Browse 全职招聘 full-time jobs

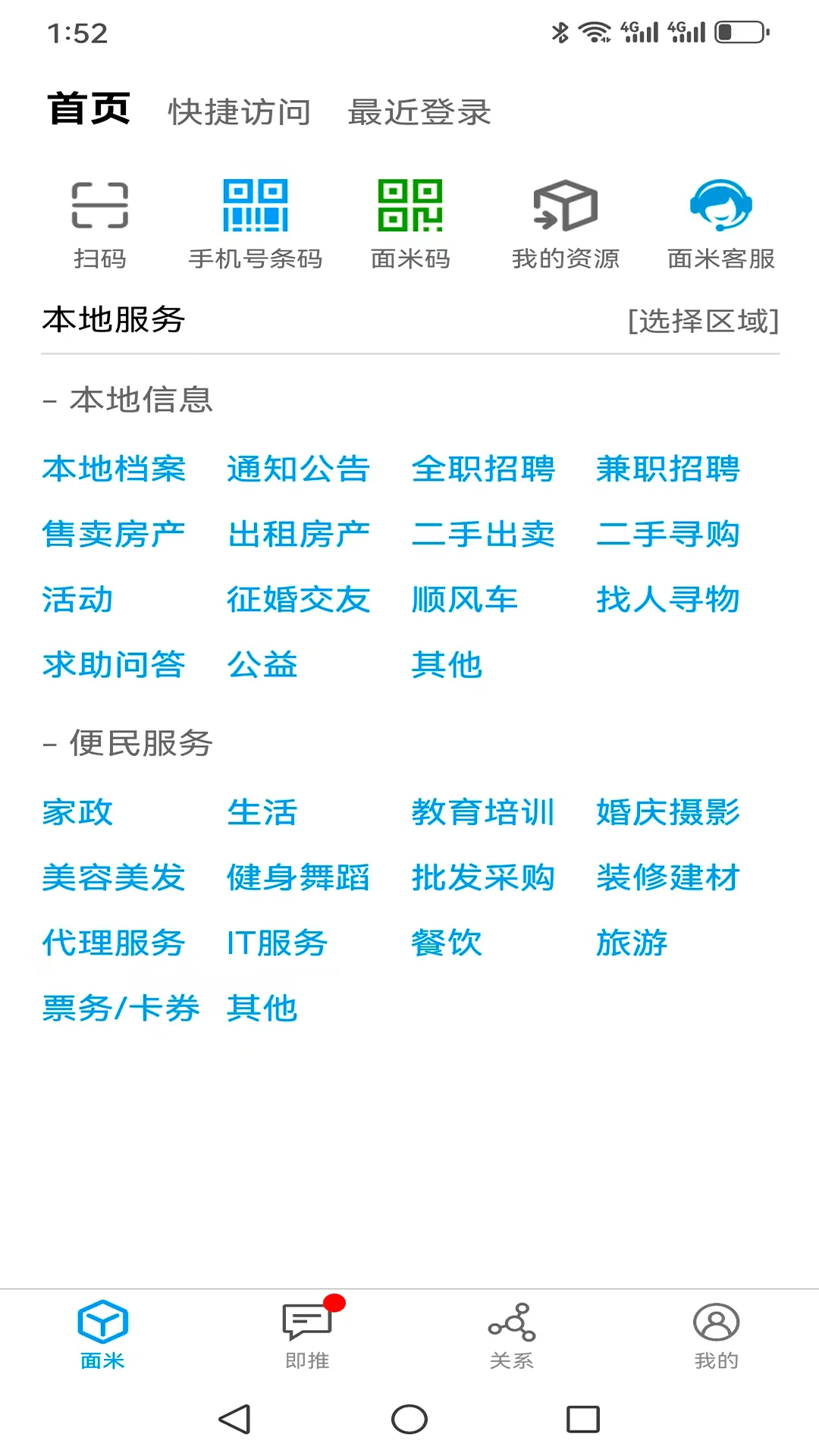(x=484, y=469)
